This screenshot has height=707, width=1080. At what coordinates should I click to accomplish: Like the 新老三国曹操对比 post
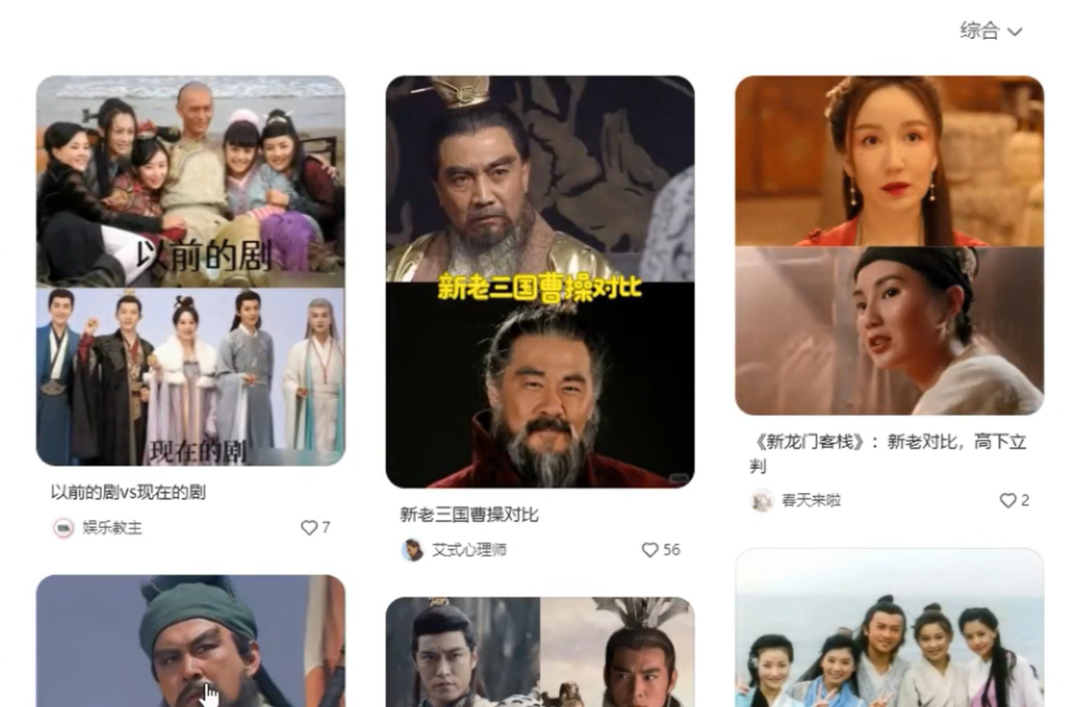[x=650, y=550]
